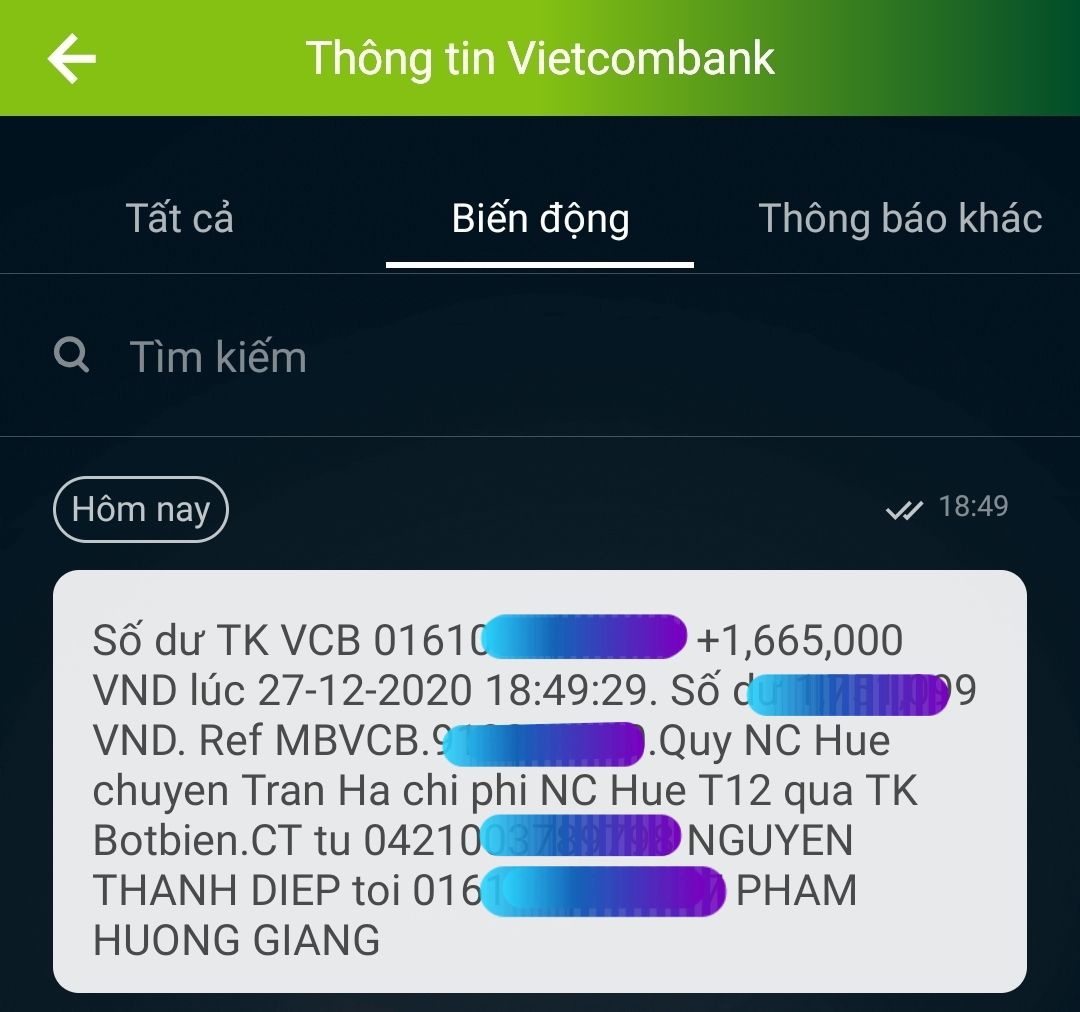Open the +1,665,000 VND balance notification

coord(540,780)
